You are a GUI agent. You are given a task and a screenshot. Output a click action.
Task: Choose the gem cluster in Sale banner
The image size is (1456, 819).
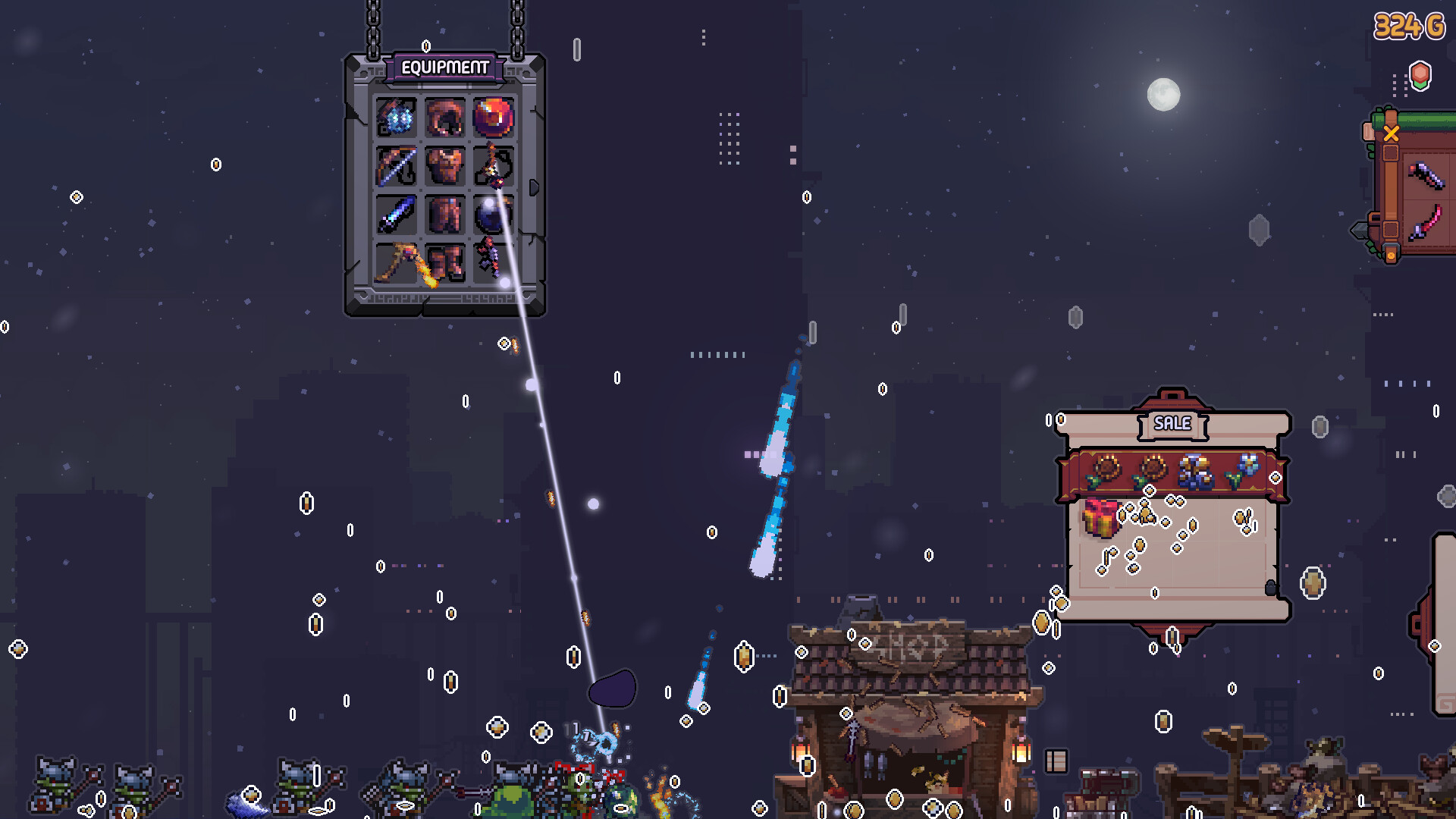pyautogui.click(x=1196, y=471)
